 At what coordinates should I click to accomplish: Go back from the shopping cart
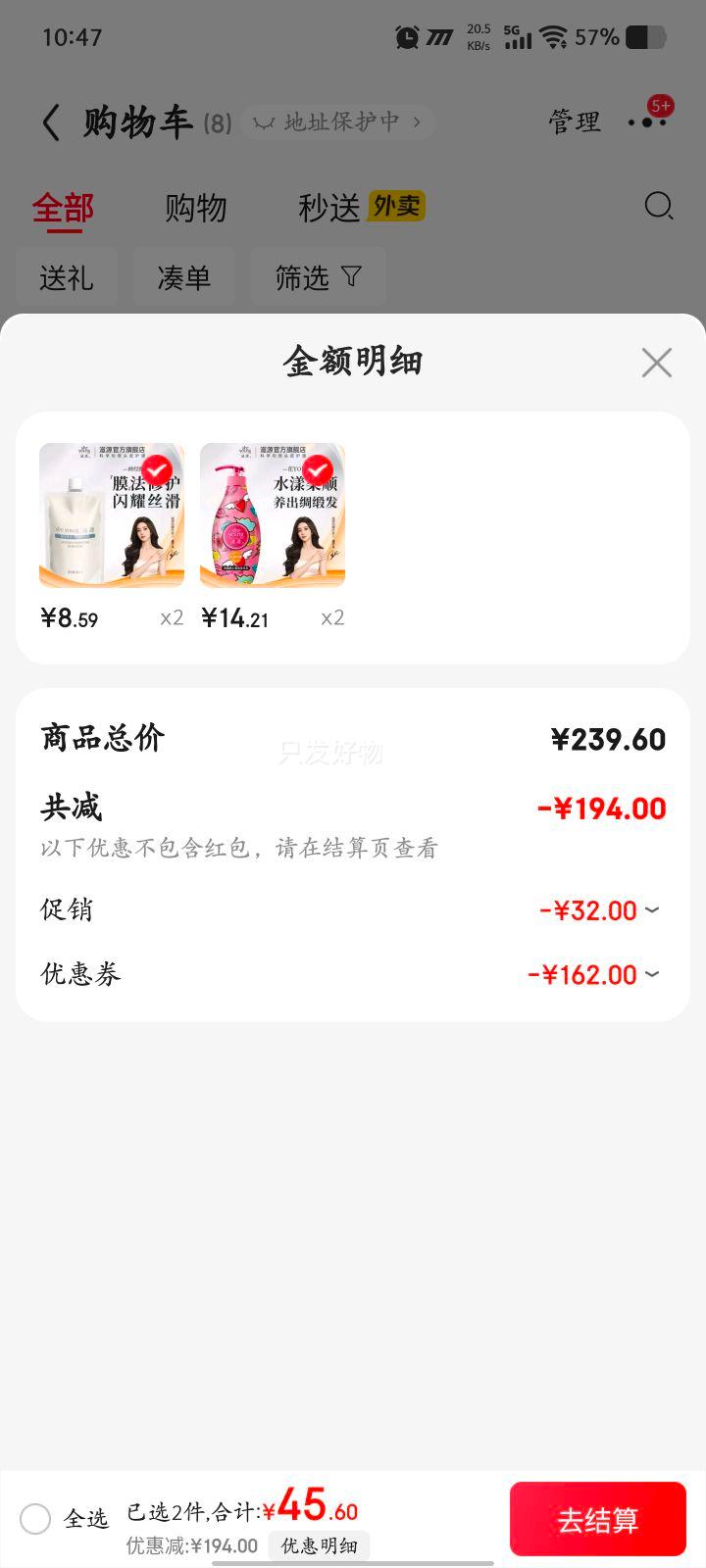[x=51, y=122]
